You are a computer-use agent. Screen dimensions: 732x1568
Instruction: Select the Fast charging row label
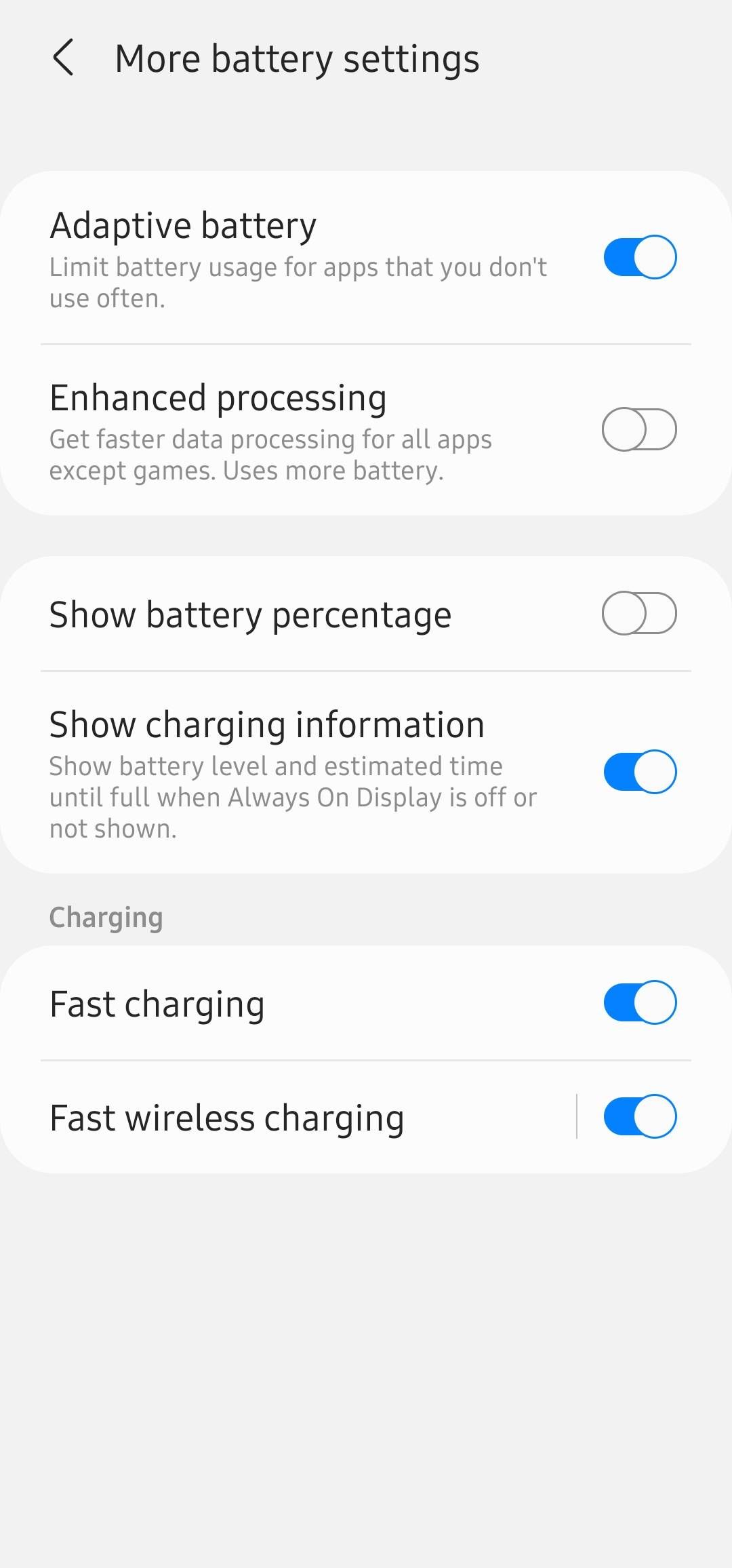[157, 1003]
